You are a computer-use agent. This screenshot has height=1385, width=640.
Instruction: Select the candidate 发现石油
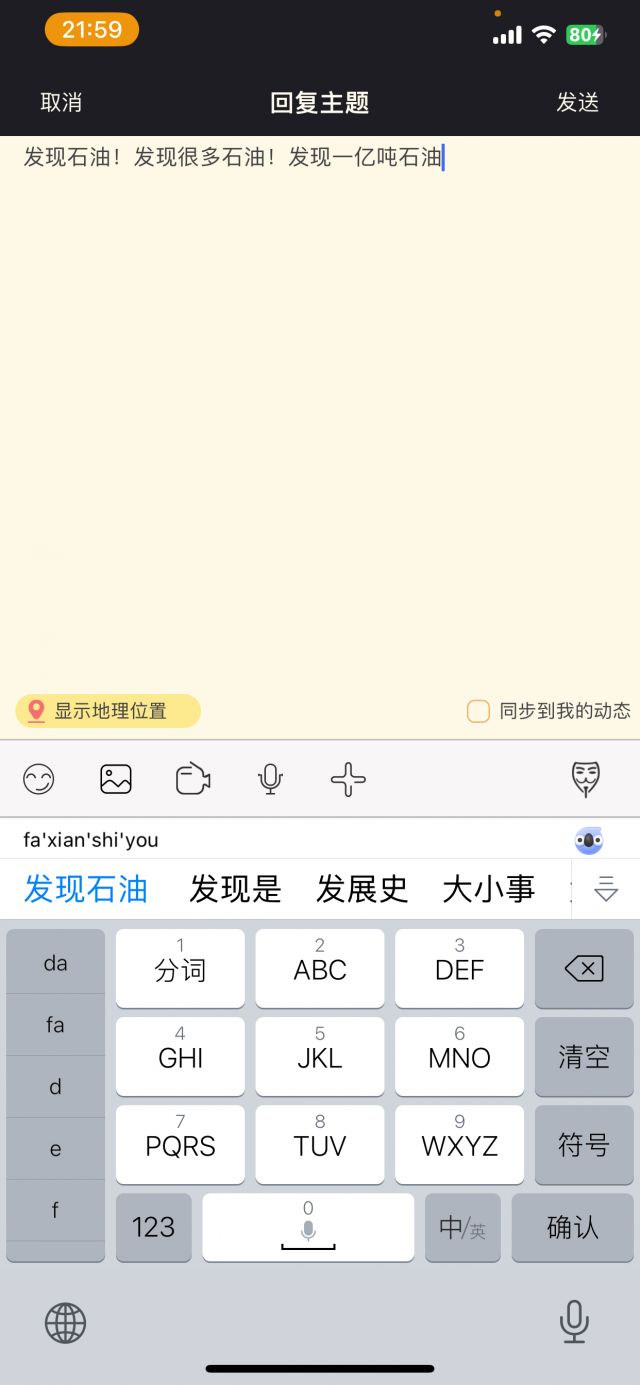86,889
